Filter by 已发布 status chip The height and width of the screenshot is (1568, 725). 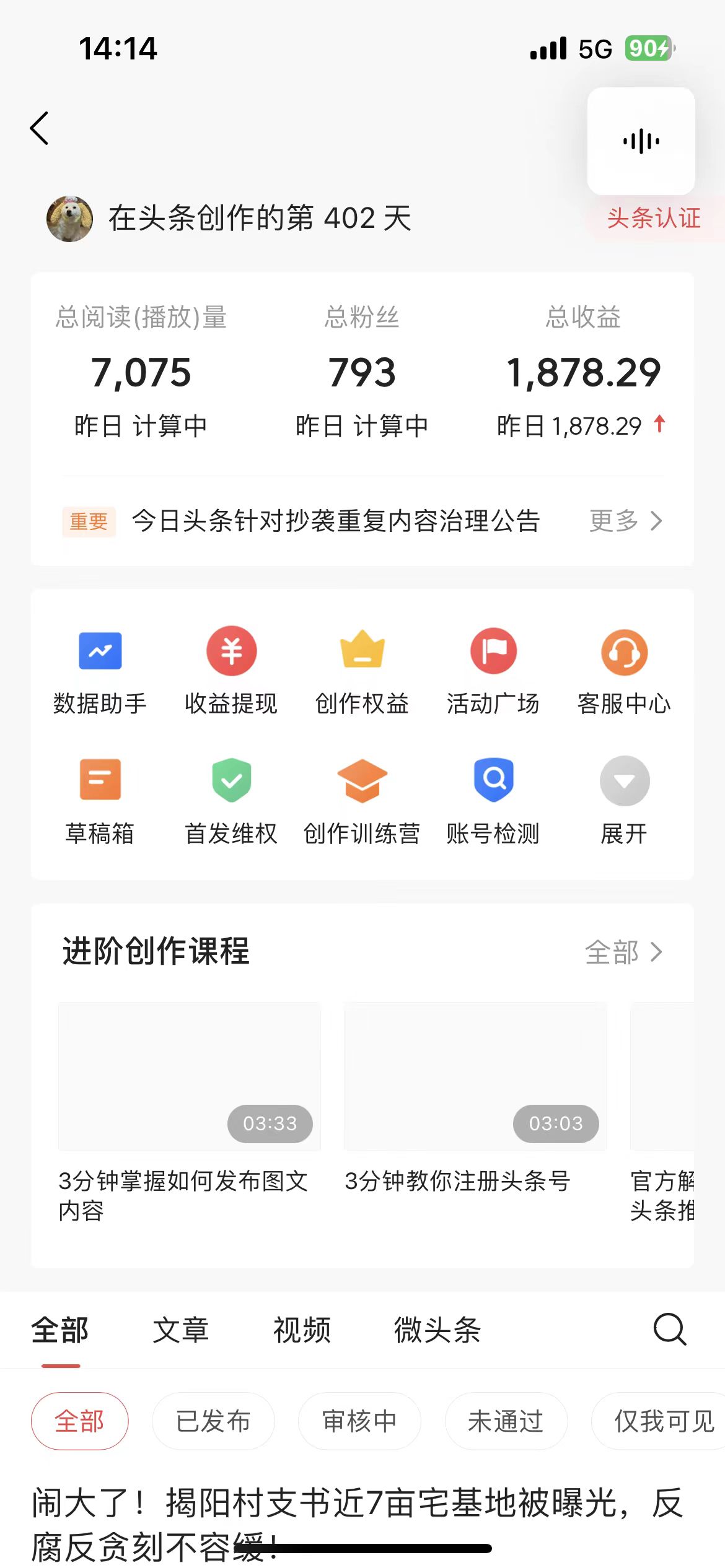[213, 1421]
